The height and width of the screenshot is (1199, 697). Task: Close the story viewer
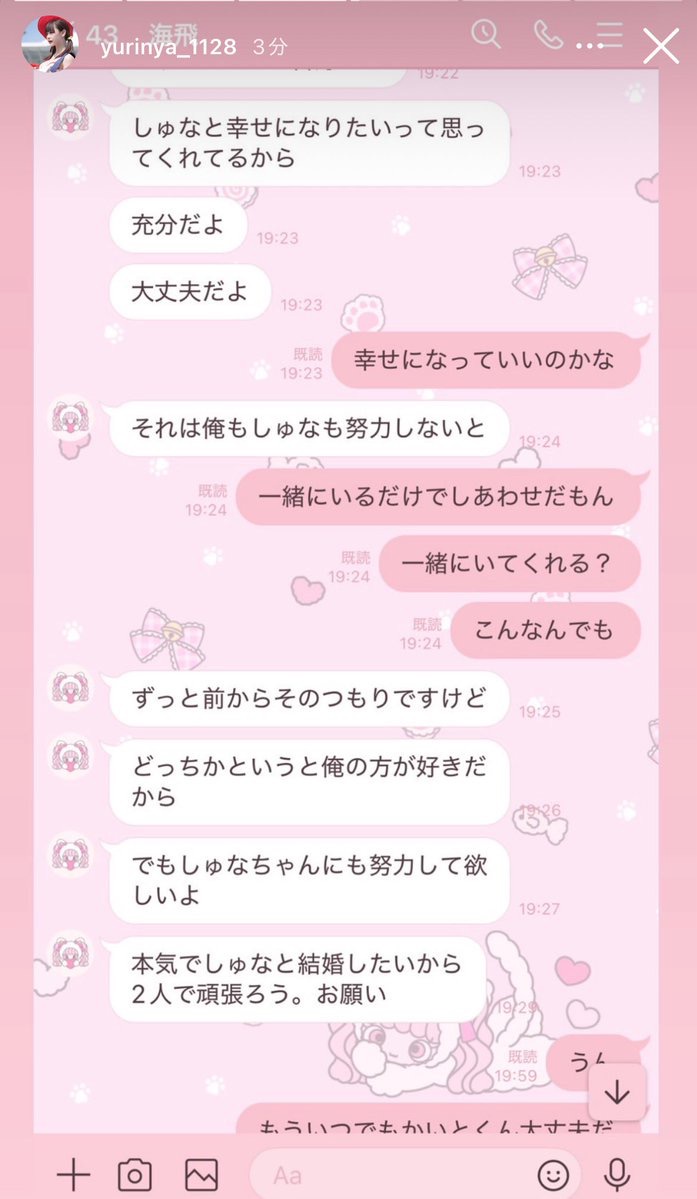point(661,45)
